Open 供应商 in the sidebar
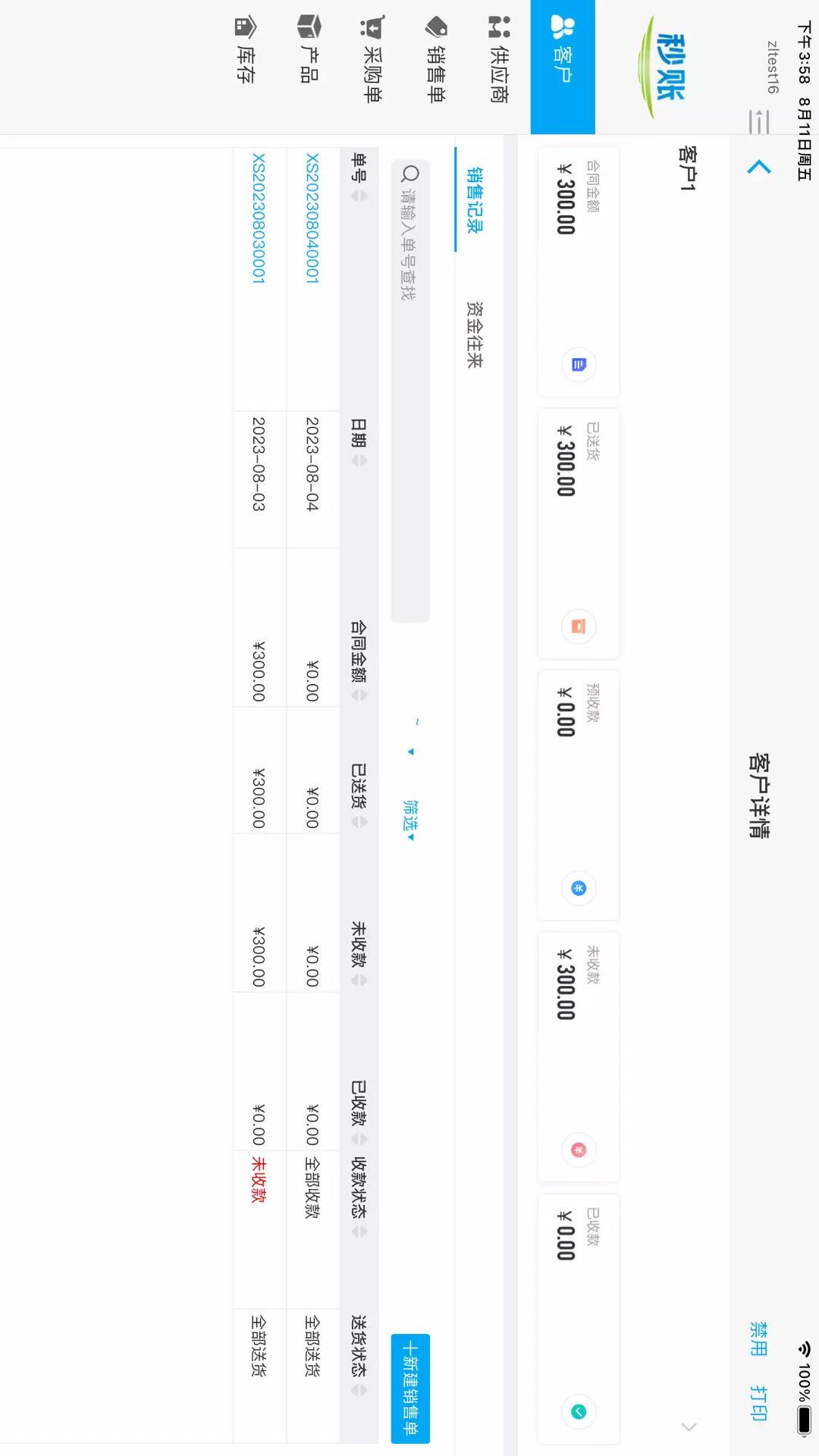 click(498, 59)
